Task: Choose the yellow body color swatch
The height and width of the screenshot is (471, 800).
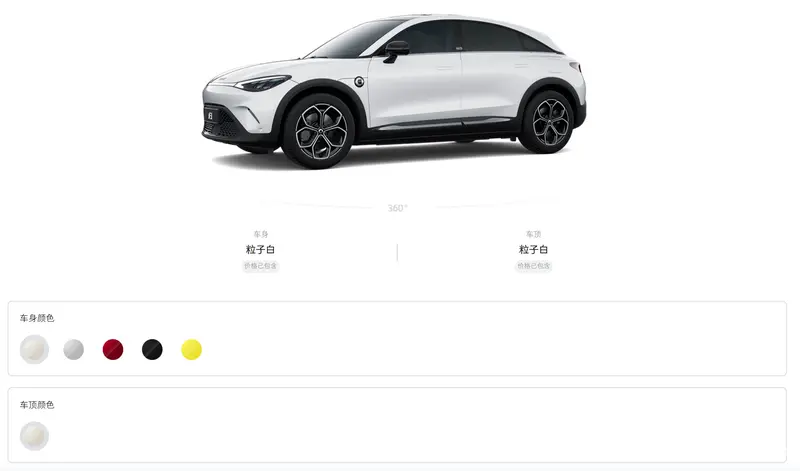Action: point(191,349)
